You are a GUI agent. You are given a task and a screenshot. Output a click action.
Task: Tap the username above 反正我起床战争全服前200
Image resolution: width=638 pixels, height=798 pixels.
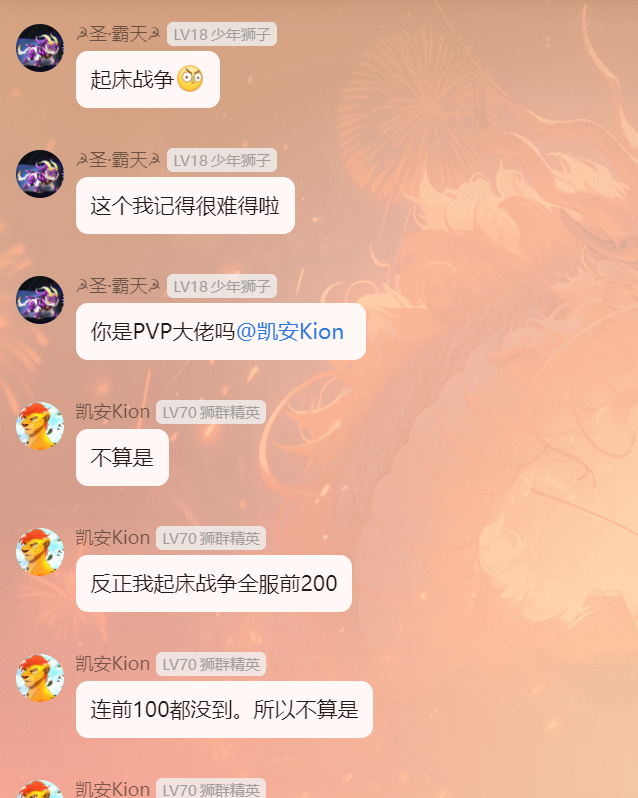pos(113,538)
